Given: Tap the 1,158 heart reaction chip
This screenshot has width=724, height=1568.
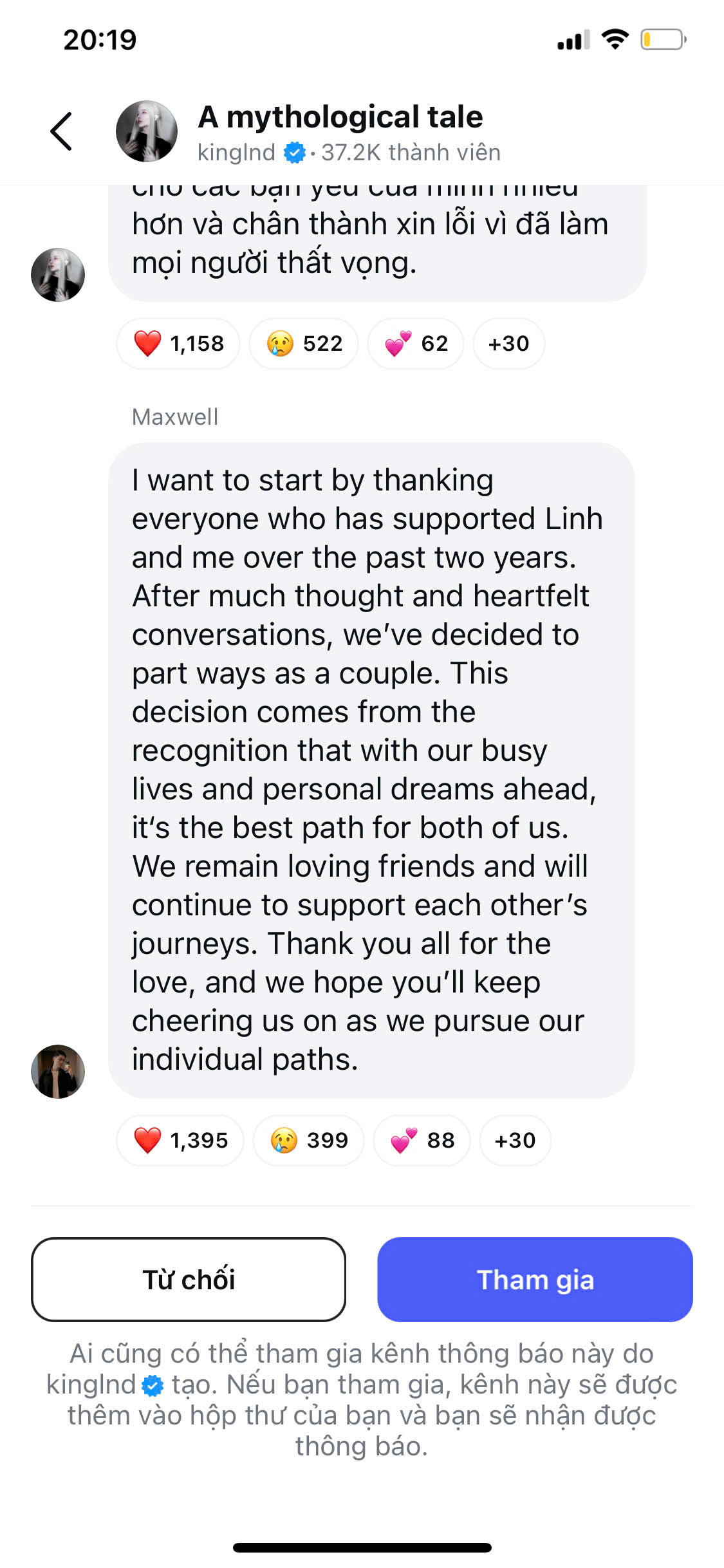Looking at the screenshot, I should (178, 344).
